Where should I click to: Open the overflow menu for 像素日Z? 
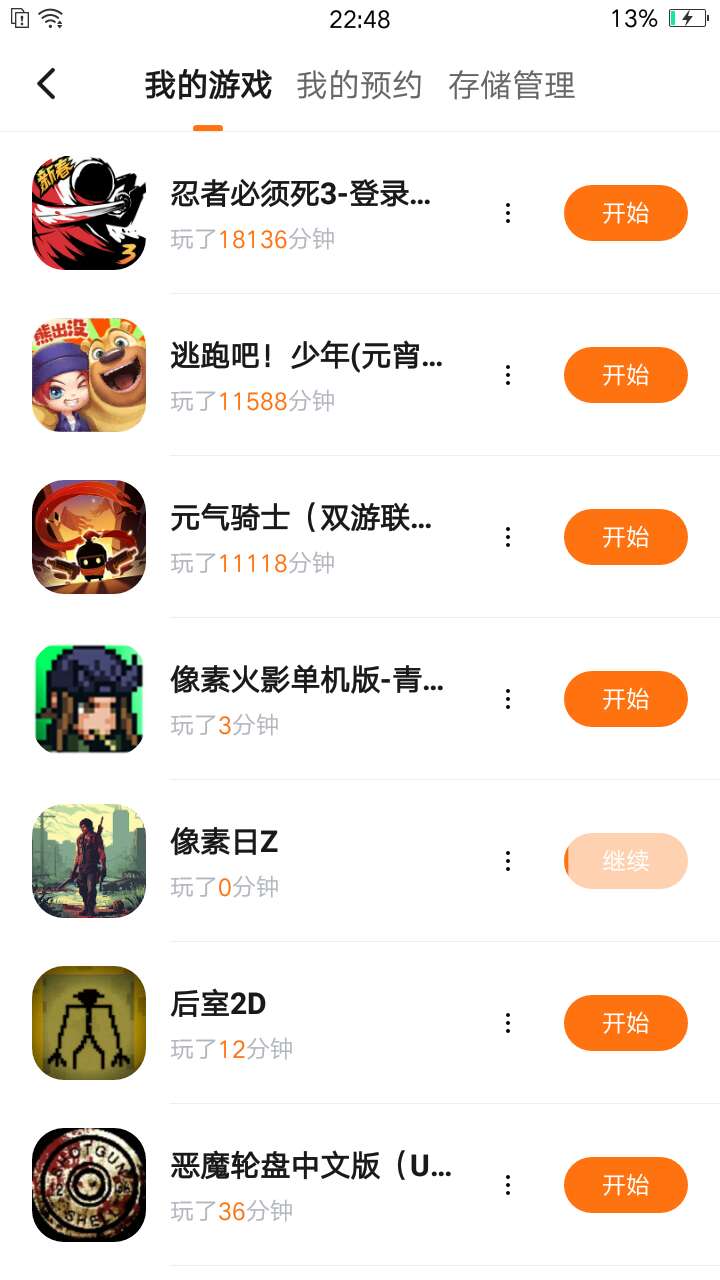[508, 861]
